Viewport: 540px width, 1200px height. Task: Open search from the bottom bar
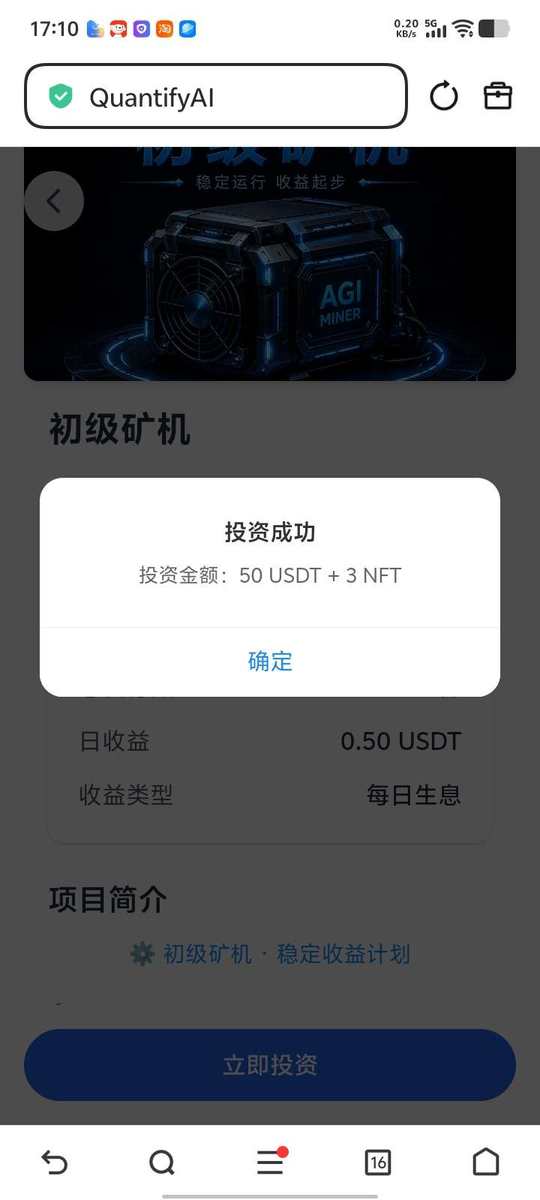pyautogui.click(x=162, y=1162)
